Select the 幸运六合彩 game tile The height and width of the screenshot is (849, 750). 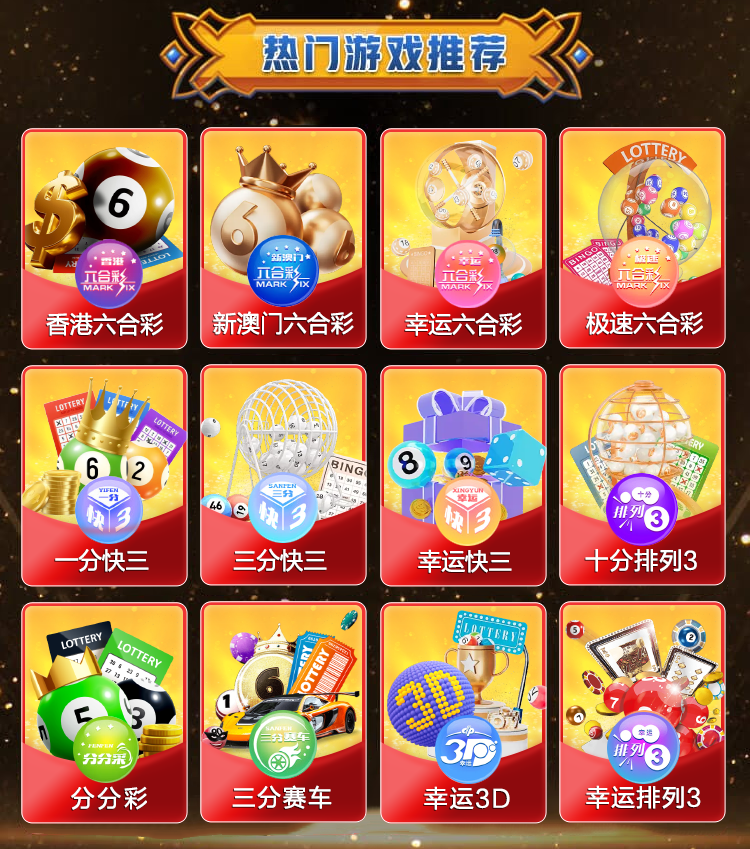(x=463, y=238)
